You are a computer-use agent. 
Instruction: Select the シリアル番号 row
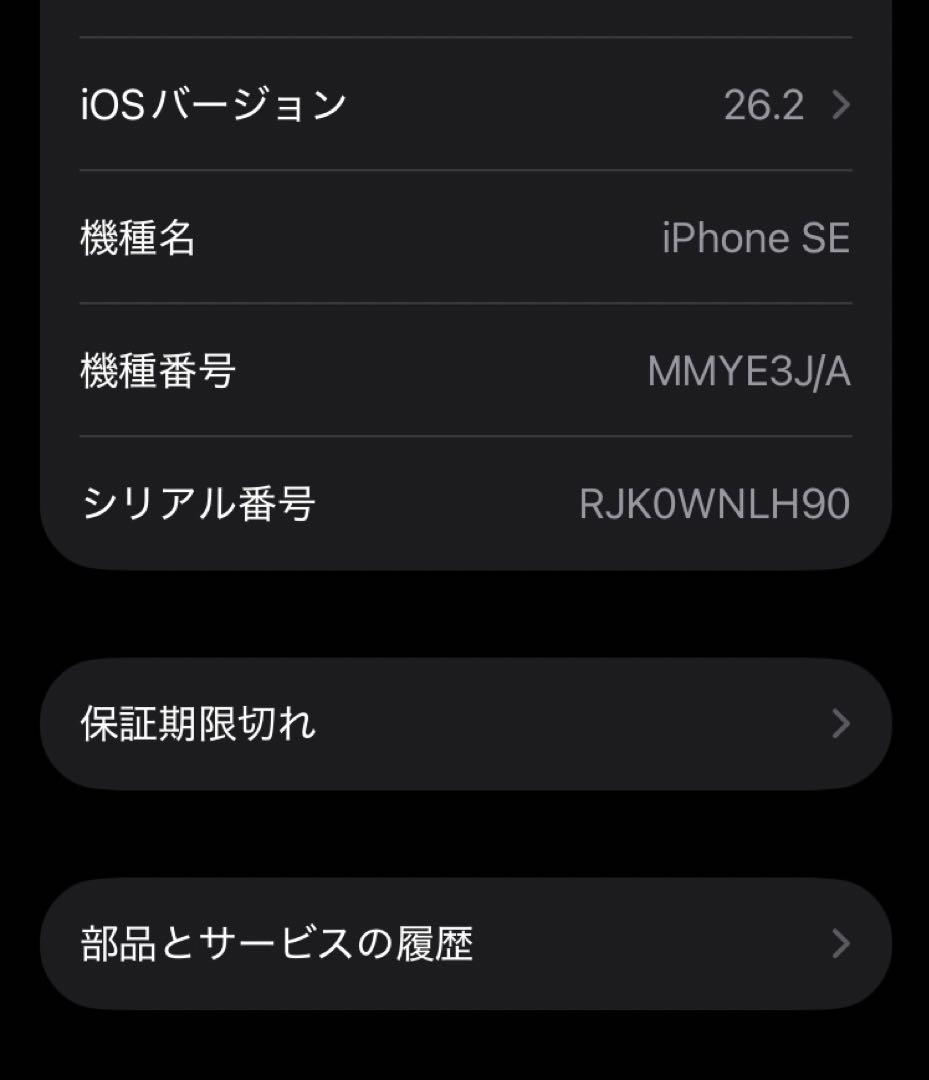464,503
